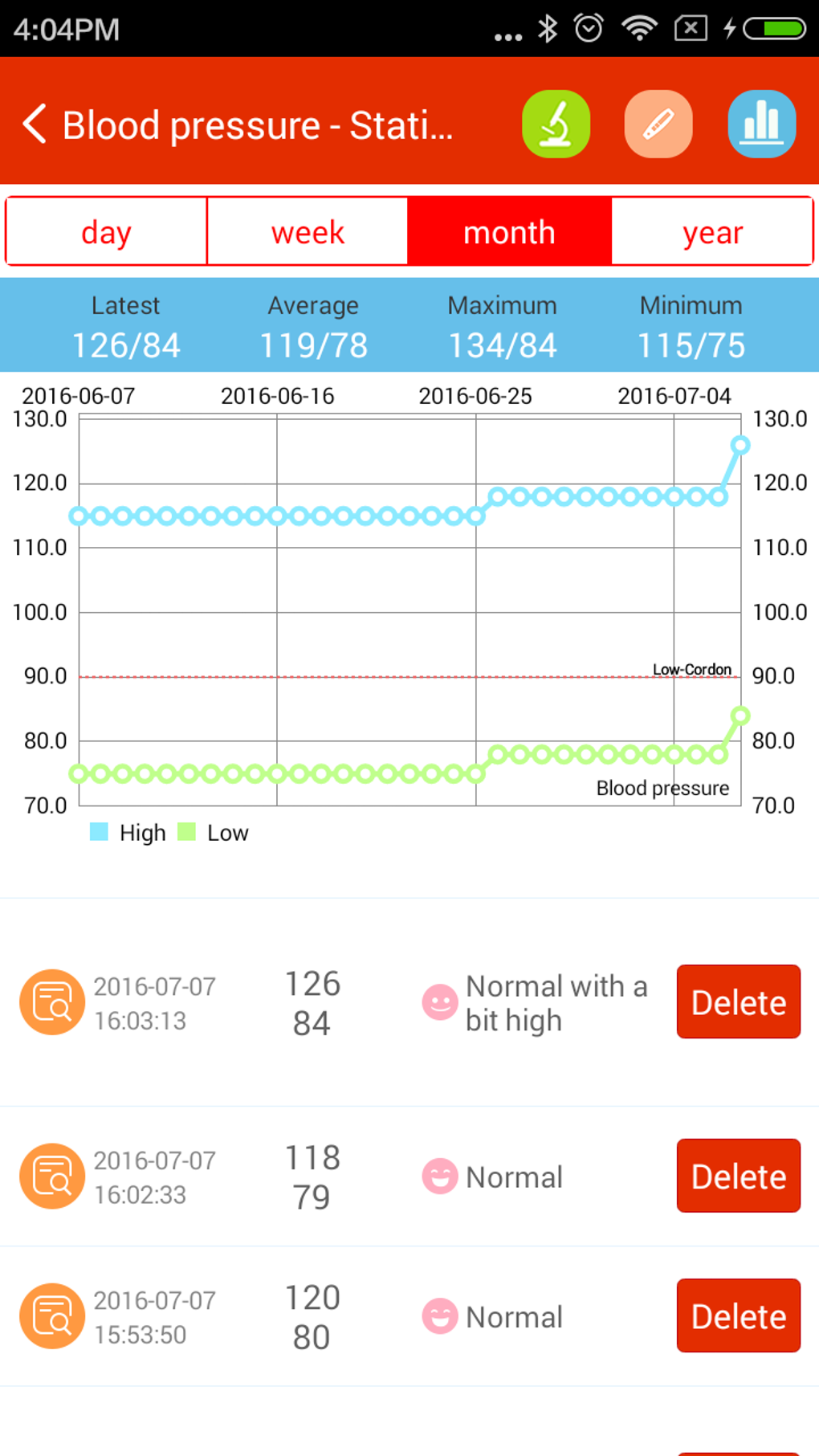Go back from Blood pressure statistics
This screenshot has width=819, height=1456.
coord(35,124)
